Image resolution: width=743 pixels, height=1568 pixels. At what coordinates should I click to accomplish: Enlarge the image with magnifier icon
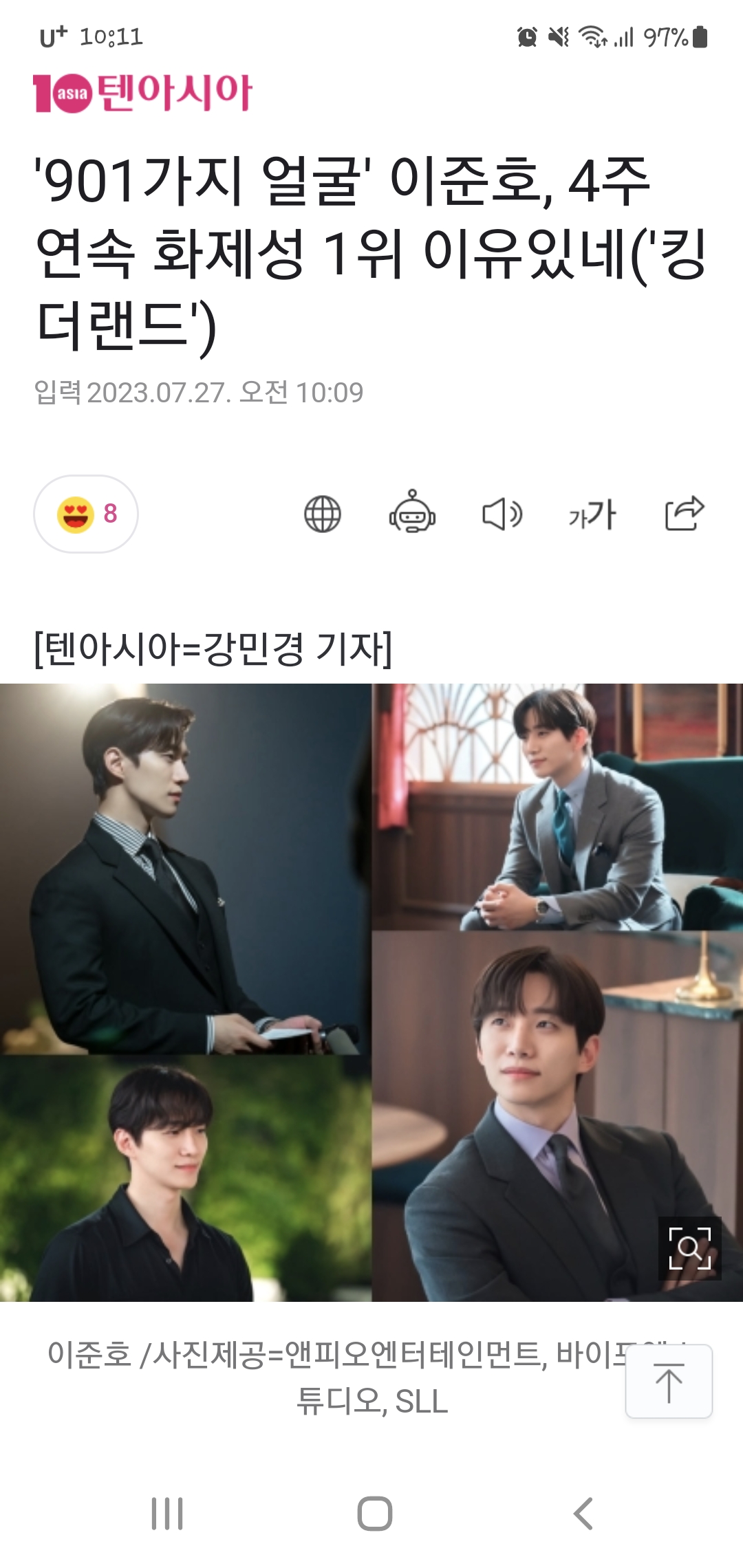coord(689,1248)
